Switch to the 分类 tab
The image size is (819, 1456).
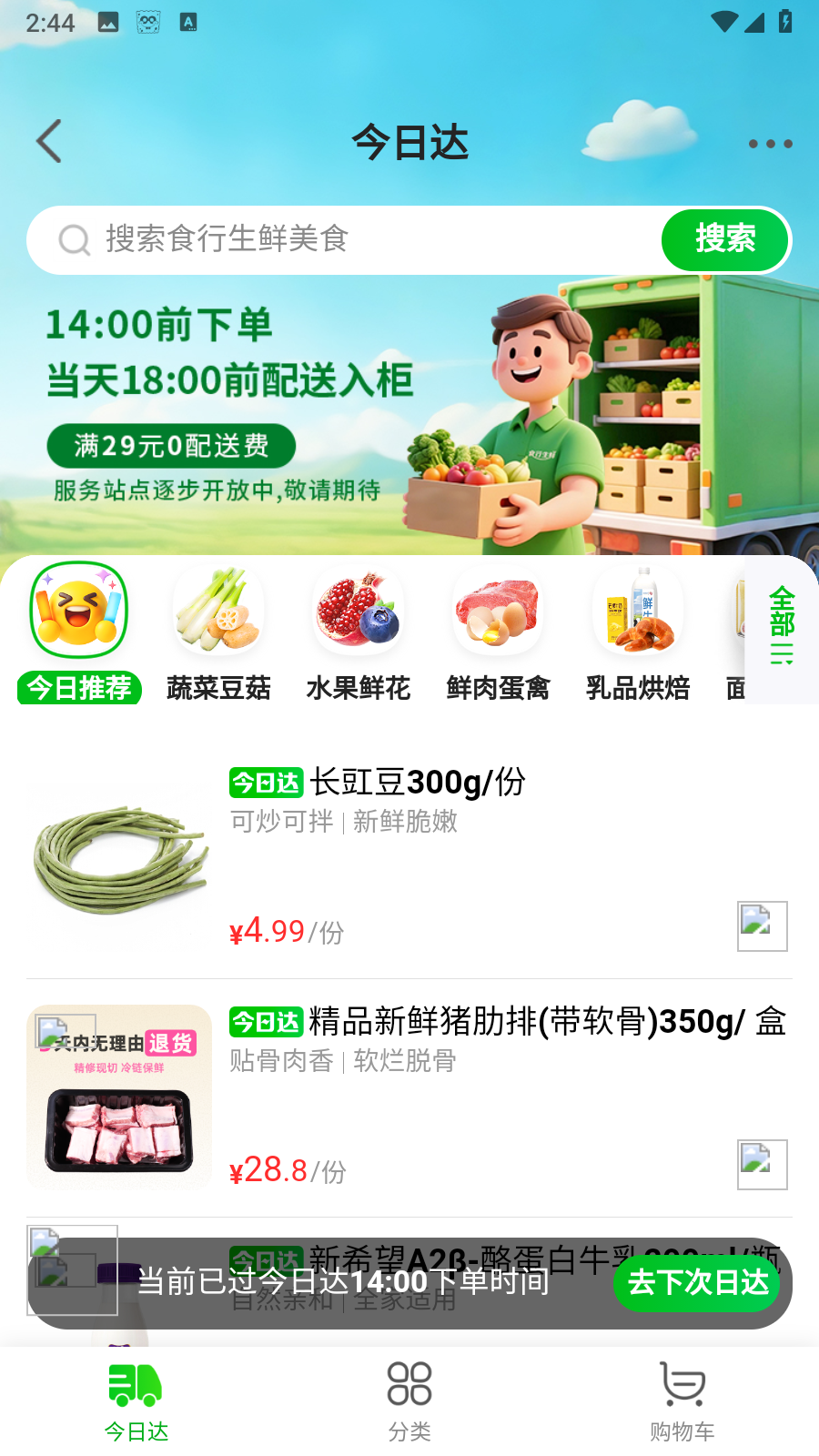pyautogui.click(x=409, y=1401)
